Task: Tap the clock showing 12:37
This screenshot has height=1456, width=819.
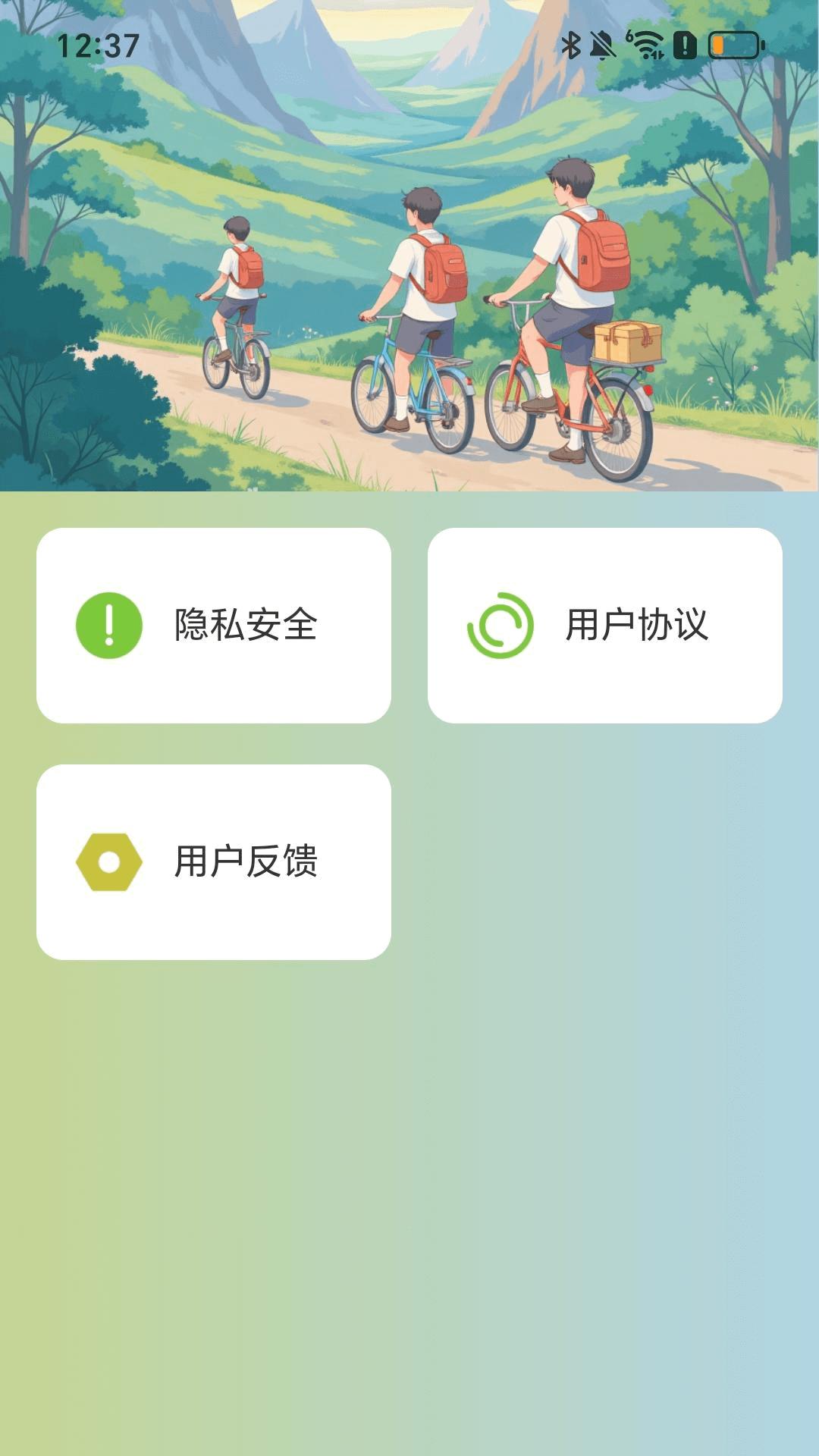Action: click(x=100, y=44)
